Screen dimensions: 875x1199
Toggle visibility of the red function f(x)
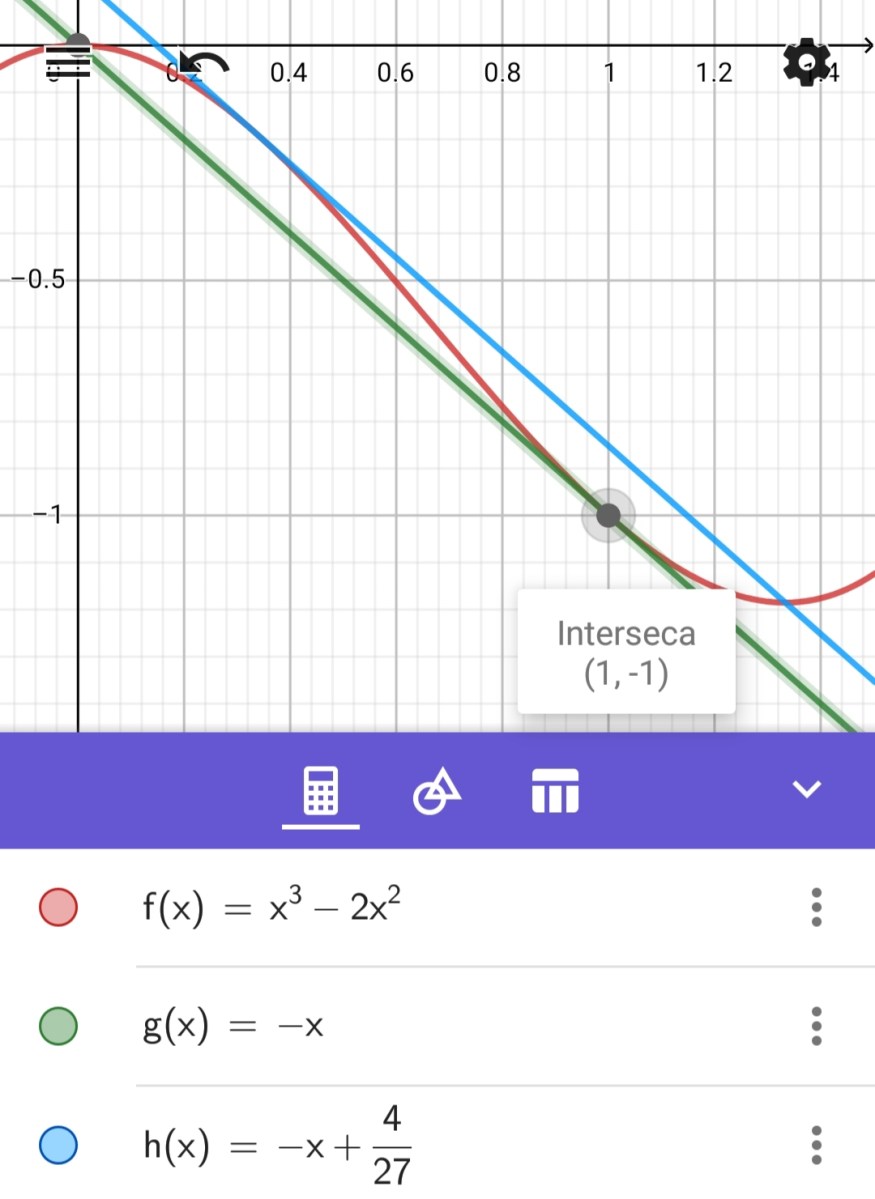(x=58, y=907)
